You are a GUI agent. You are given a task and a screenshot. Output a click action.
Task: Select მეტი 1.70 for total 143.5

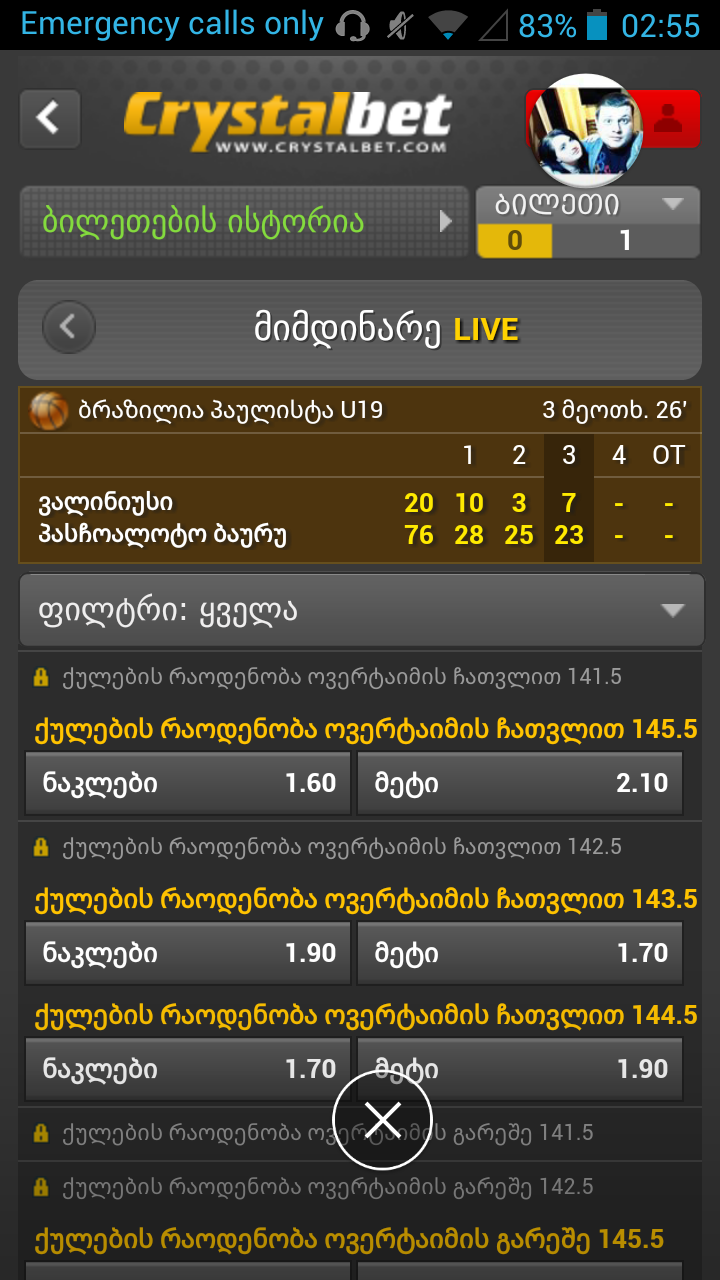tap(520, 953)
